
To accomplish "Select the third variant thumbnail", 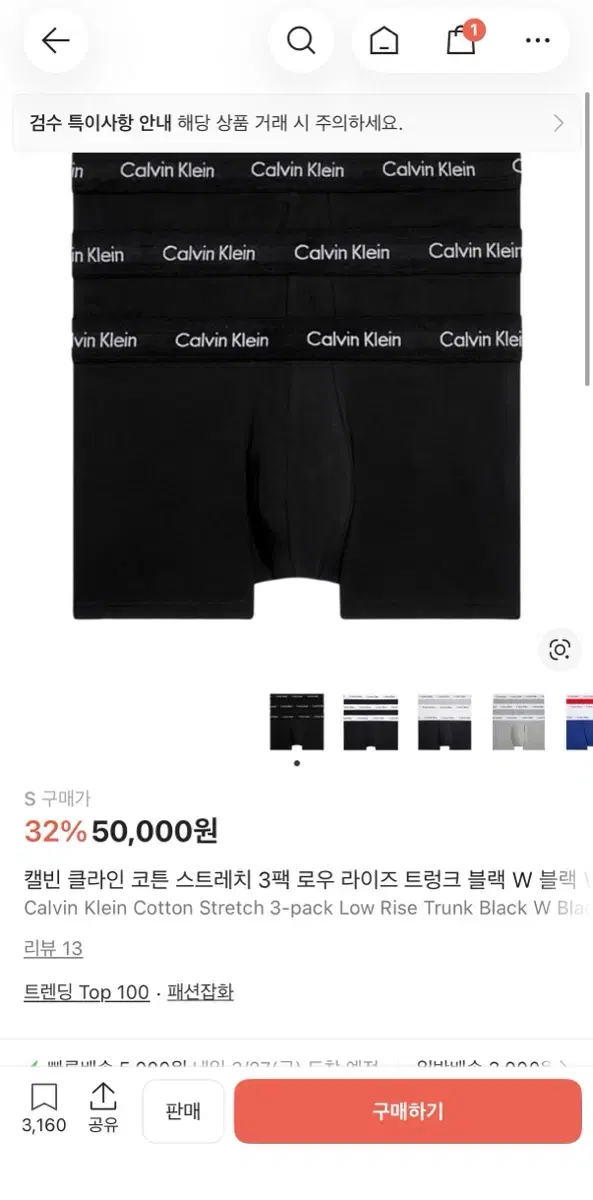I will 445,721.
